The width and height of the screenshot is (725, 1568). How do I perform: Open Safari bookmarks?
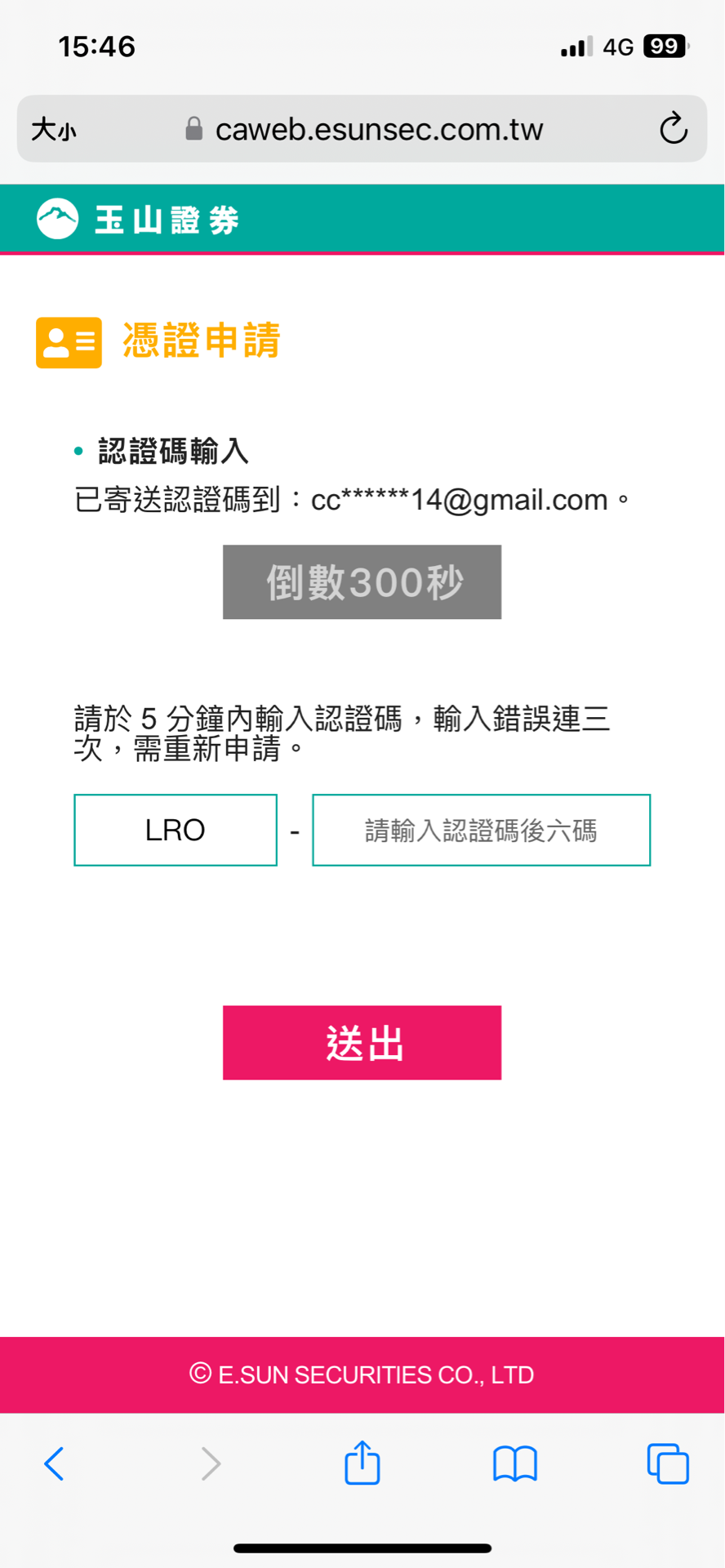point(514,1463)
